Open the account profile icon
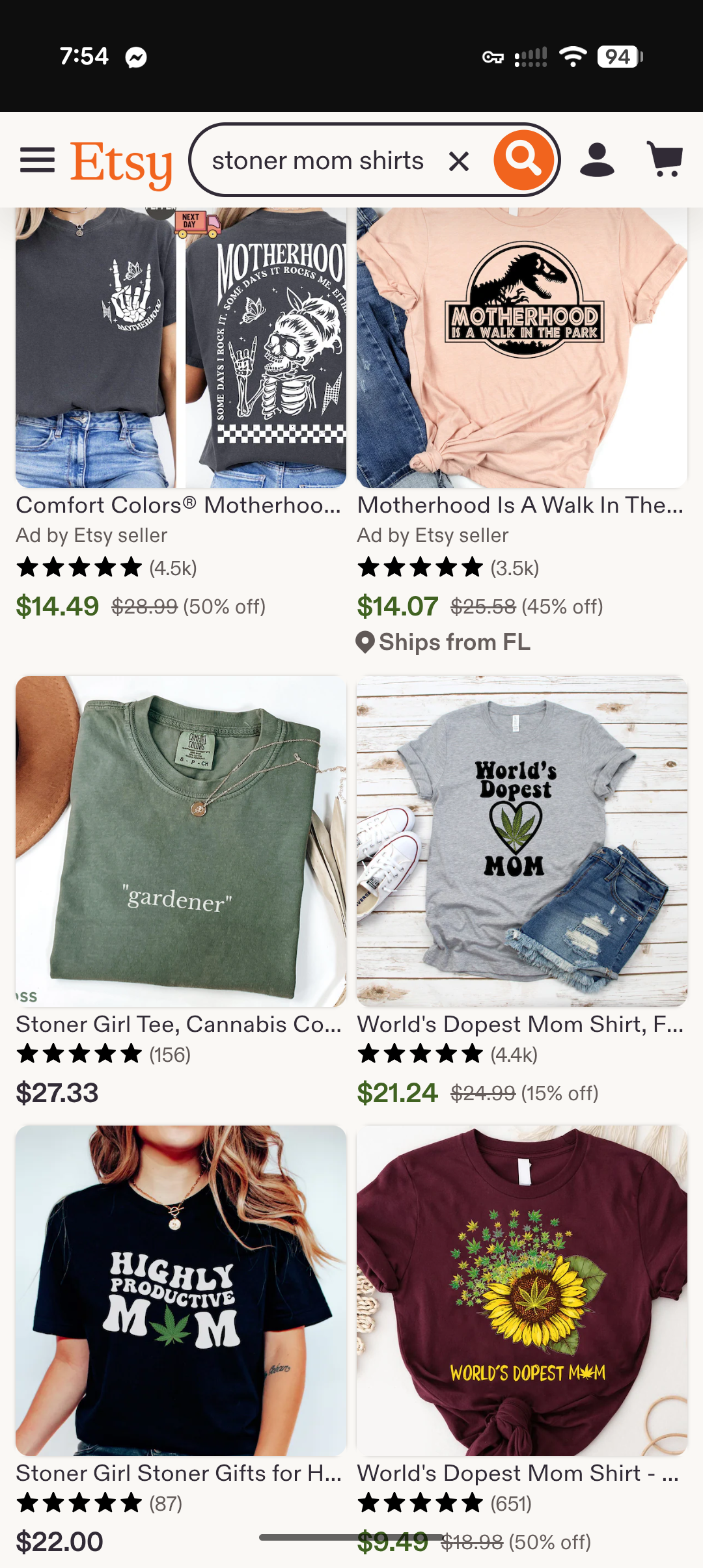Image resolution: width=703 pixels, height=1568 pixels. click(x=597, y=160)
